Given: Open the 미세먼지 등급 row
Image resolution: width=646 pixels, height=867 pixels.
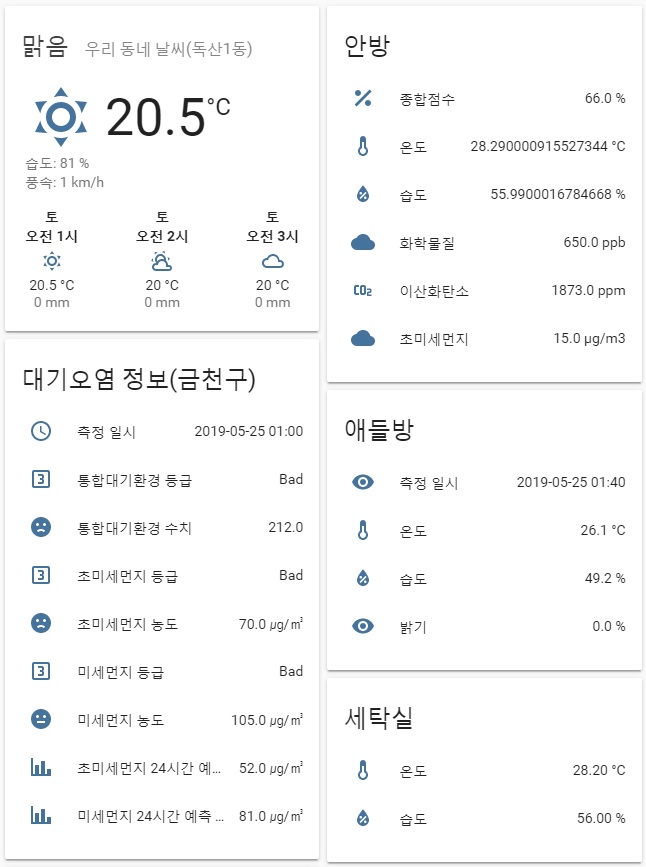Looking at the screenshot, I should (x=165, y=672).
